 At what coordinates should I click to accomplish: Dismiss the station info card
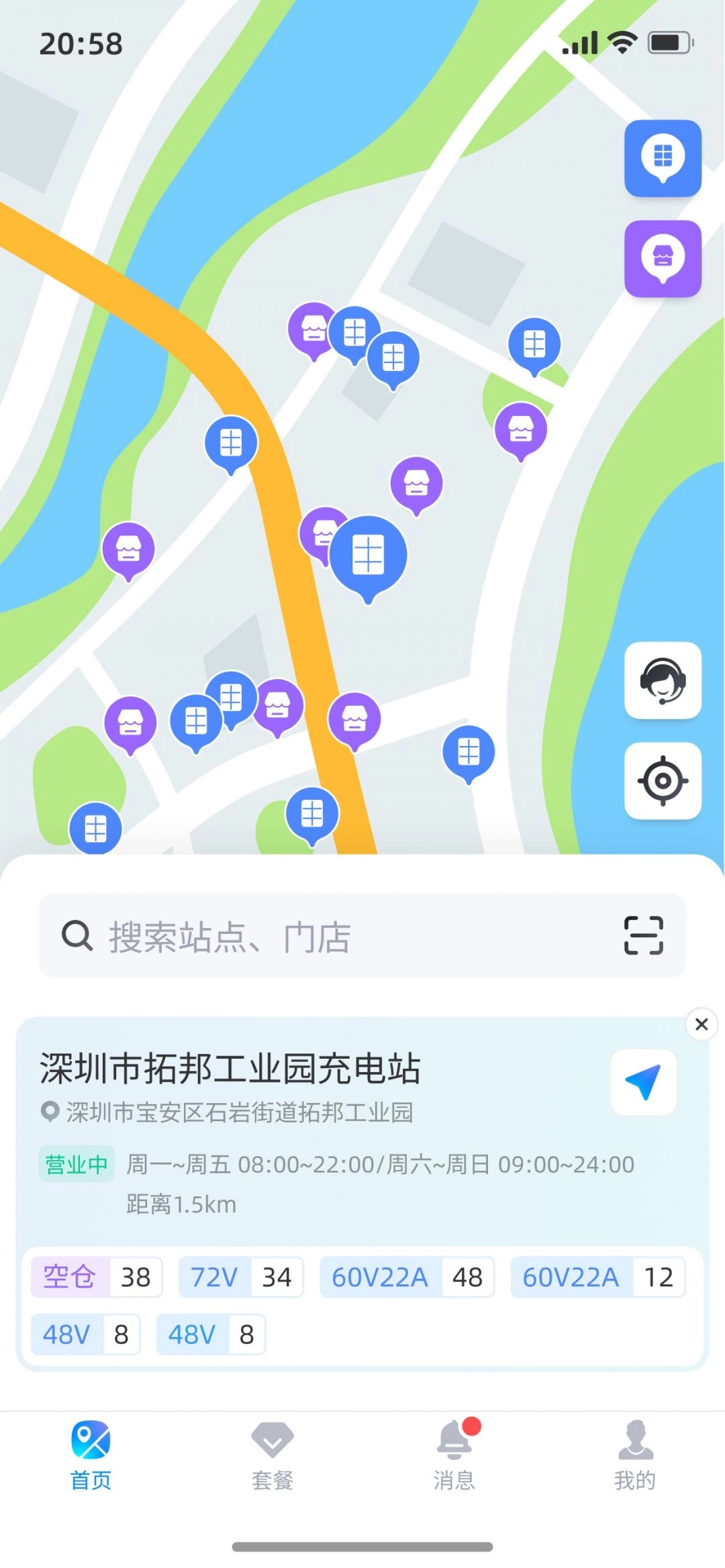tap(702, 1025)
